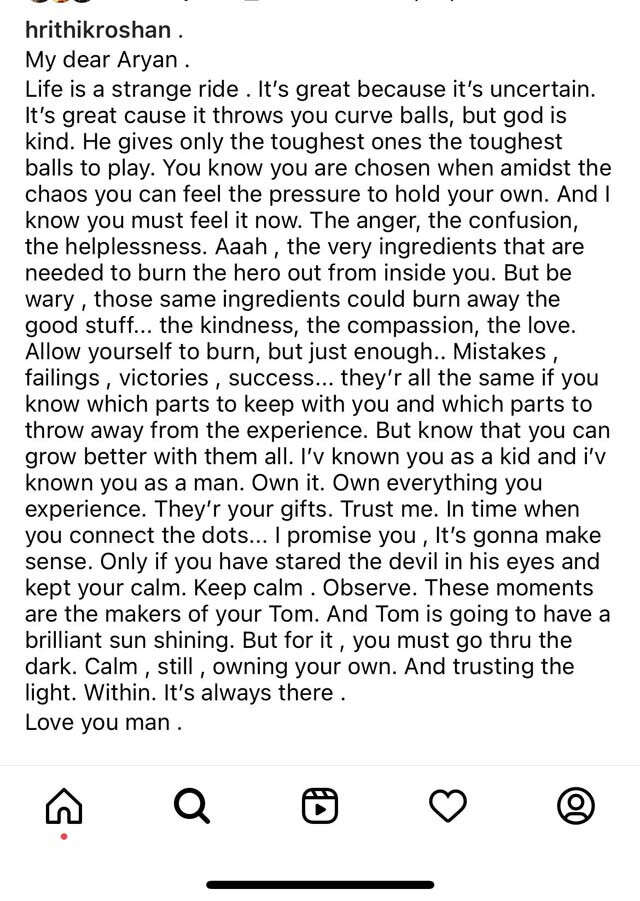Switch to the Reels tab
This screenshot has width=640, height=901.
tap(320, 805)
